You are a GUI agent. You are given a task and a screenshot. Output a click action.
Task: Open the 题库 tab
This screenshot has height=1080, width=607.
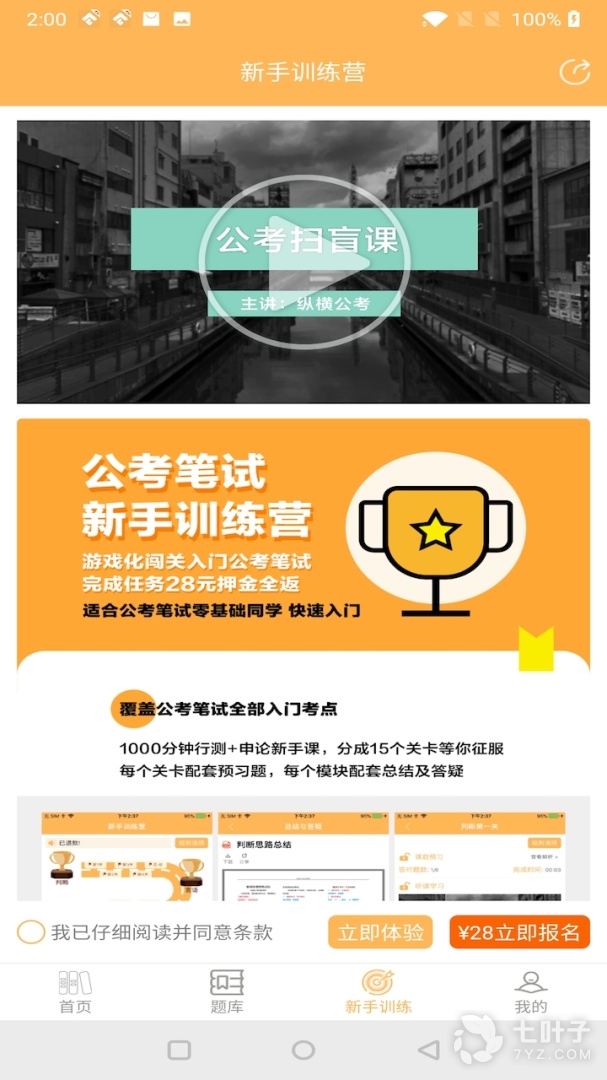pos(227,992)
